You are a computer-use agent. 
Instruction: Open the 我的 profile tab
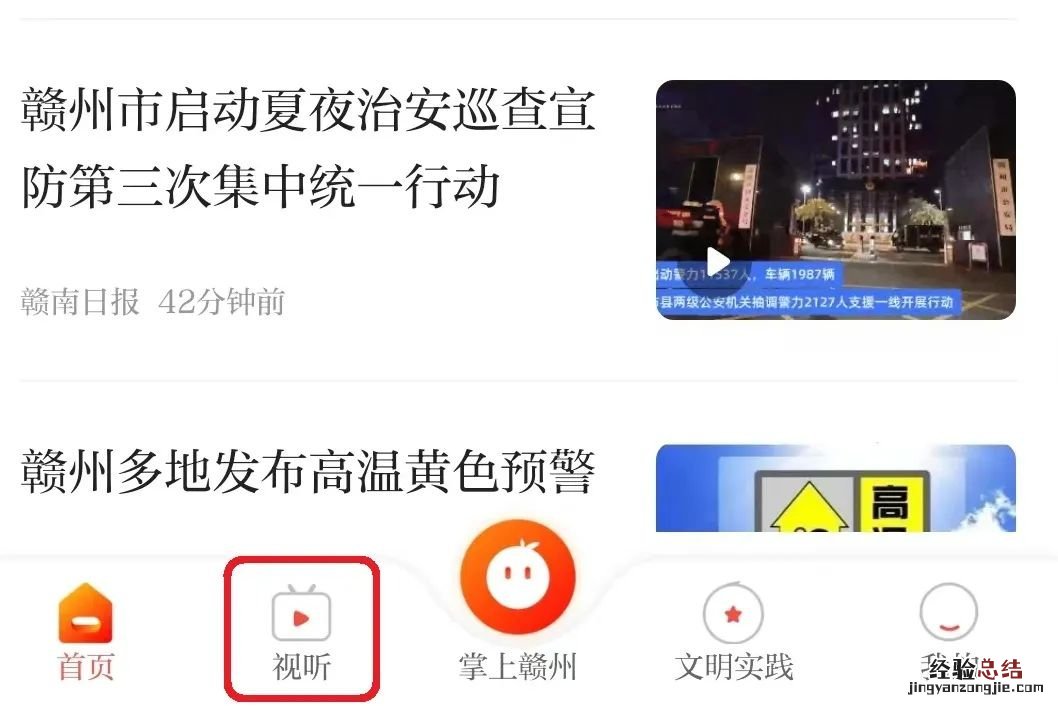[947, 632]
